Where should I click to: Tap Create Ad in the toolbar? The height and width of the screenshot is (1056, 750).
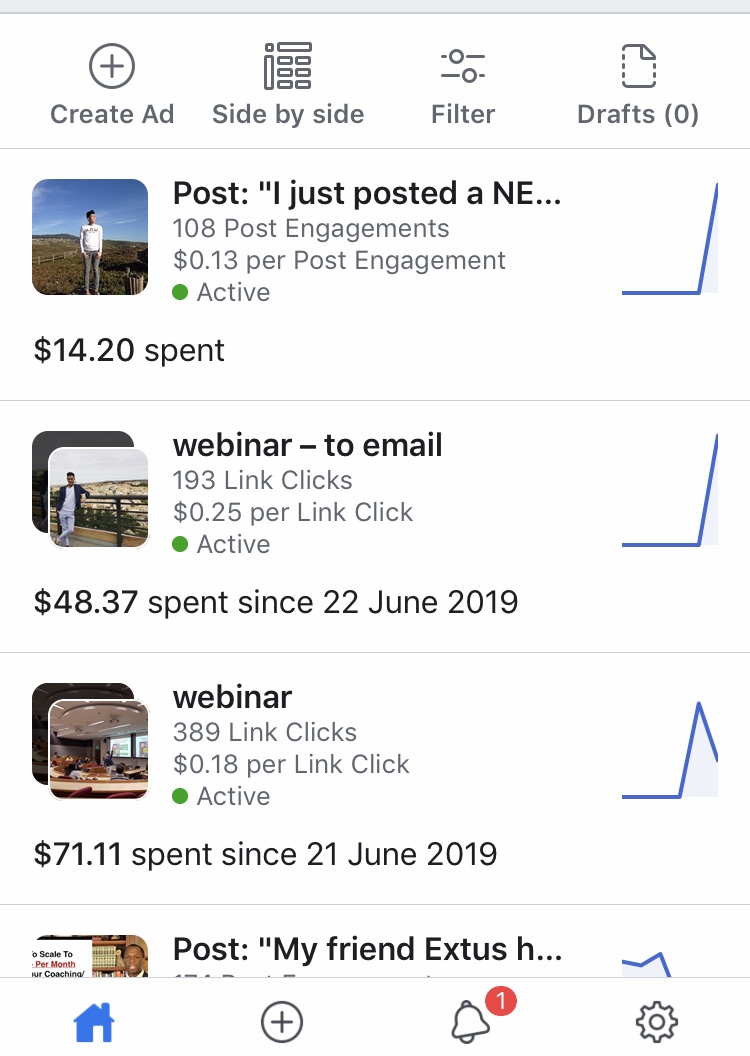tap(112, 85)
